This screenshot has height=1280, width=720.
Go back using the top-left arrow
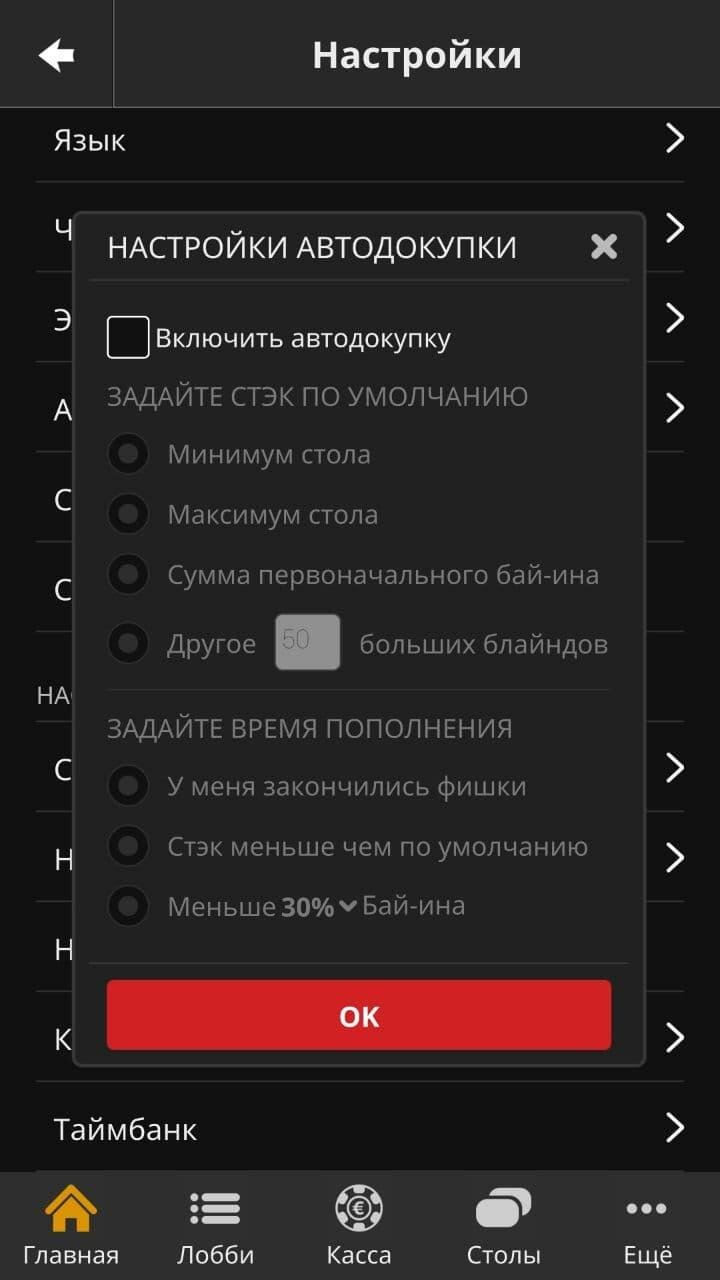(57, 55)
